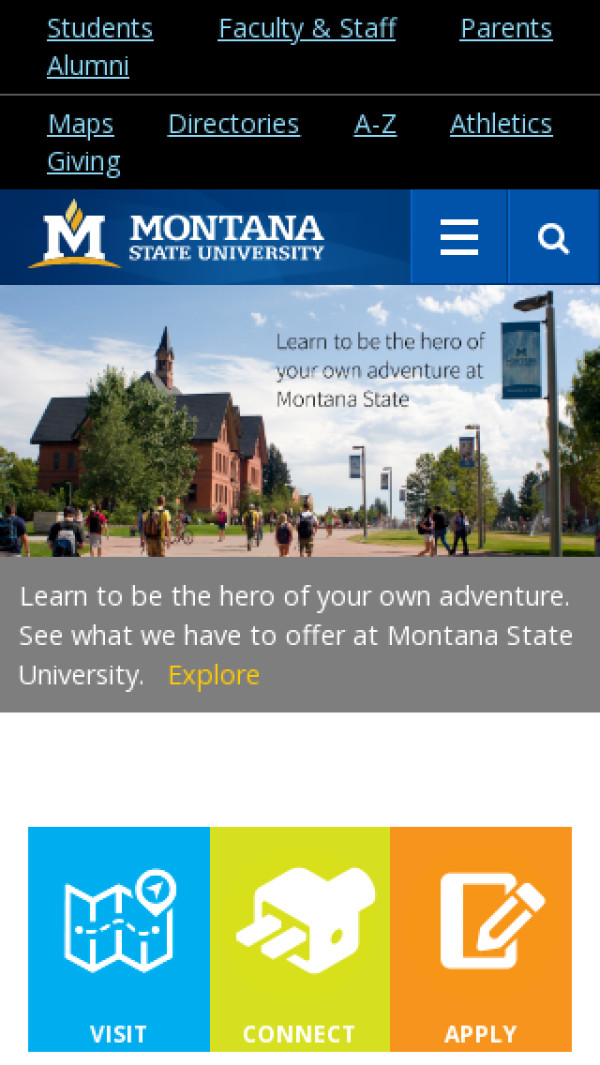Browse the Directories link
This screenshot has width=600, height=1065.
pos(233,124)
